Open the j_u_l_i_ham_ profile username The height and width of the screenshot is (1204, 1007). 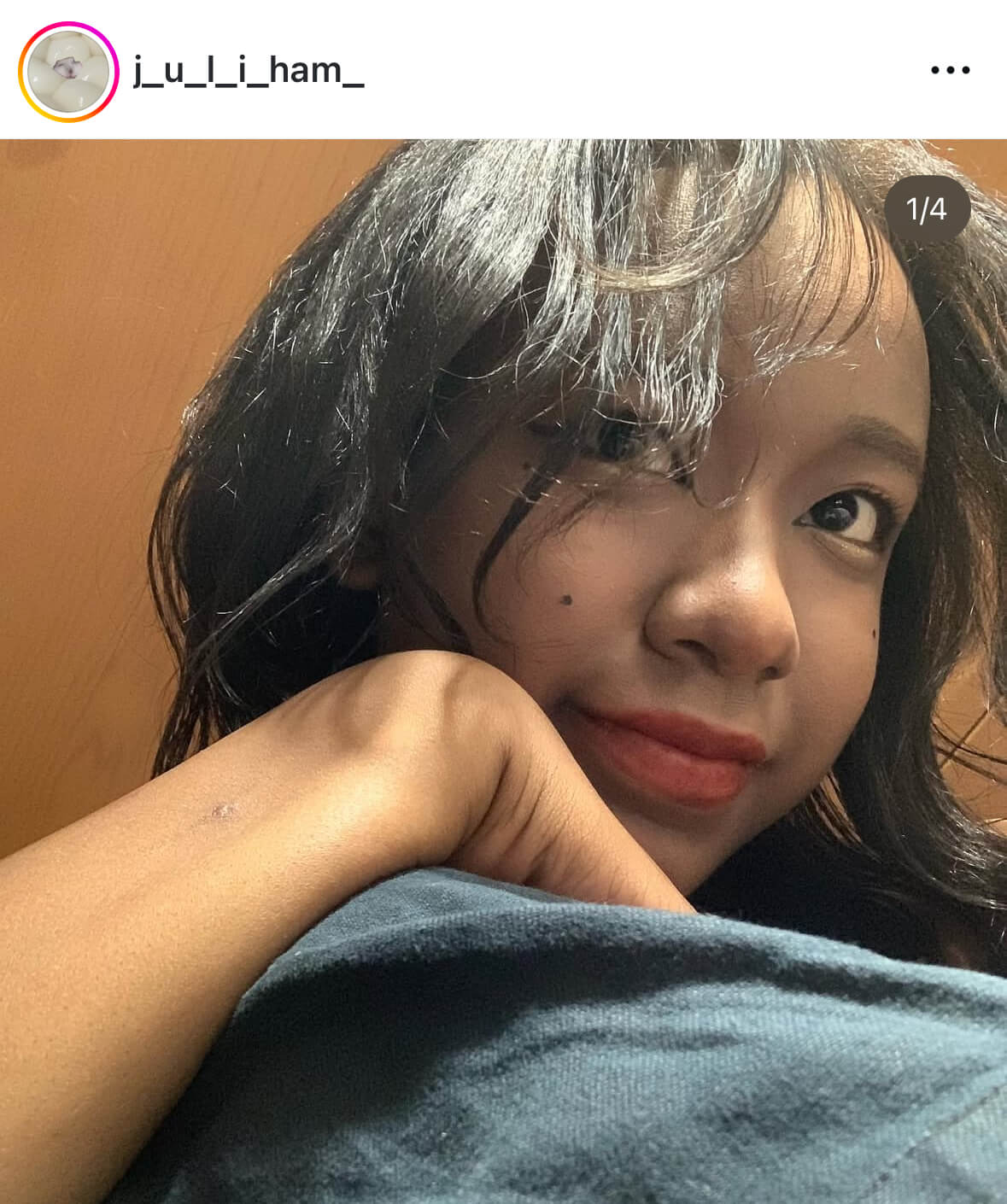click(249, 71)
